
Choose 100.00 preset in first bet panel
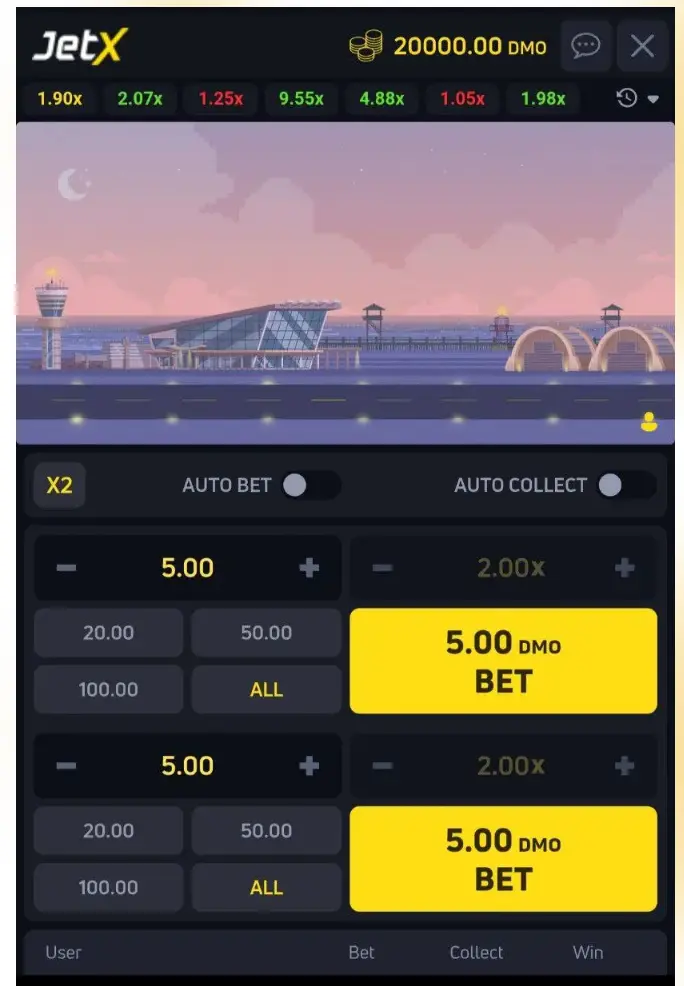(108, 689)
